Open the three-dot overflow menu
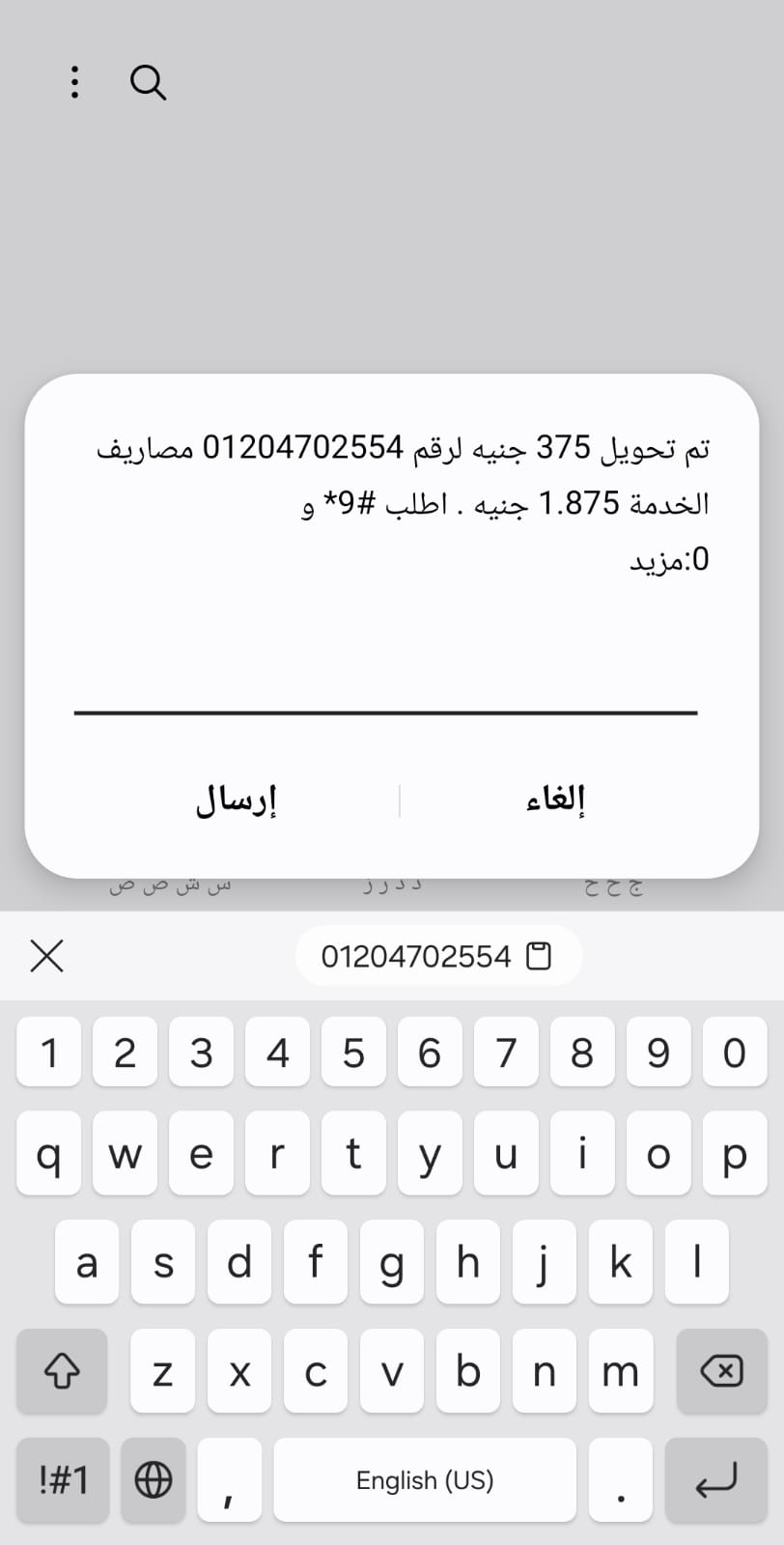The width and height of the screenshot is (784, 1545). tap(73, 83)
